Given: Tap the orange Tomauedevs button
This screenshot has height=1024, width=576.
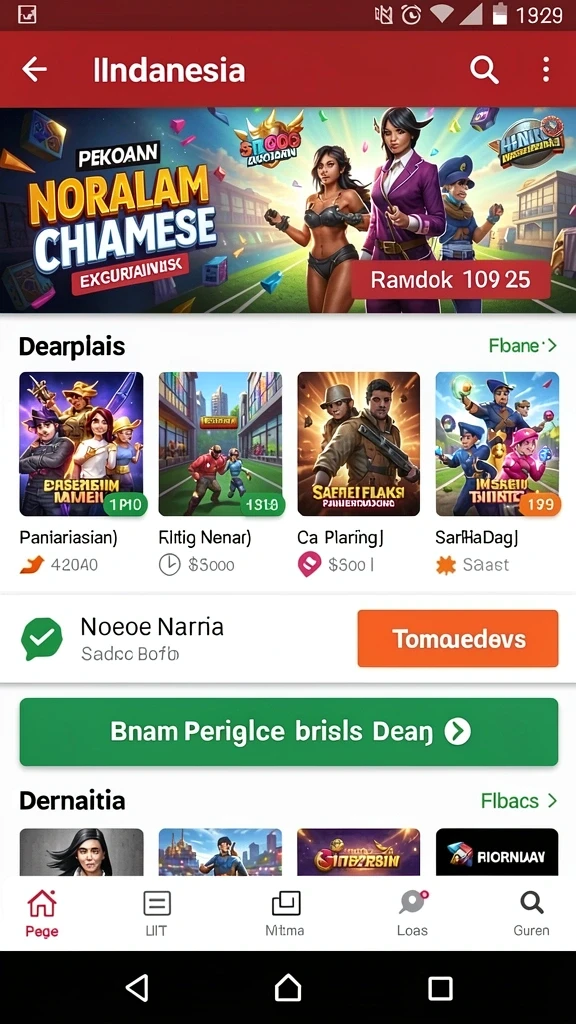Looking at the screenshot, I should tap(458, 639).
